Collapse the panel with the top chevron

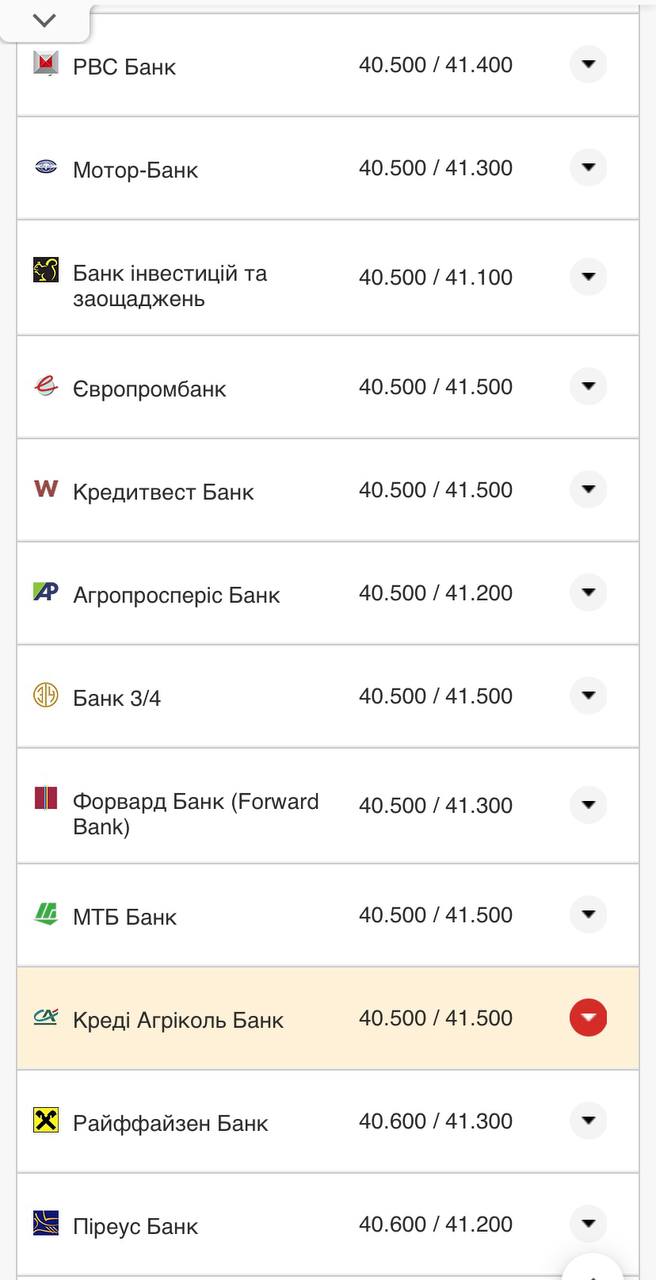[x=45, y=21]
